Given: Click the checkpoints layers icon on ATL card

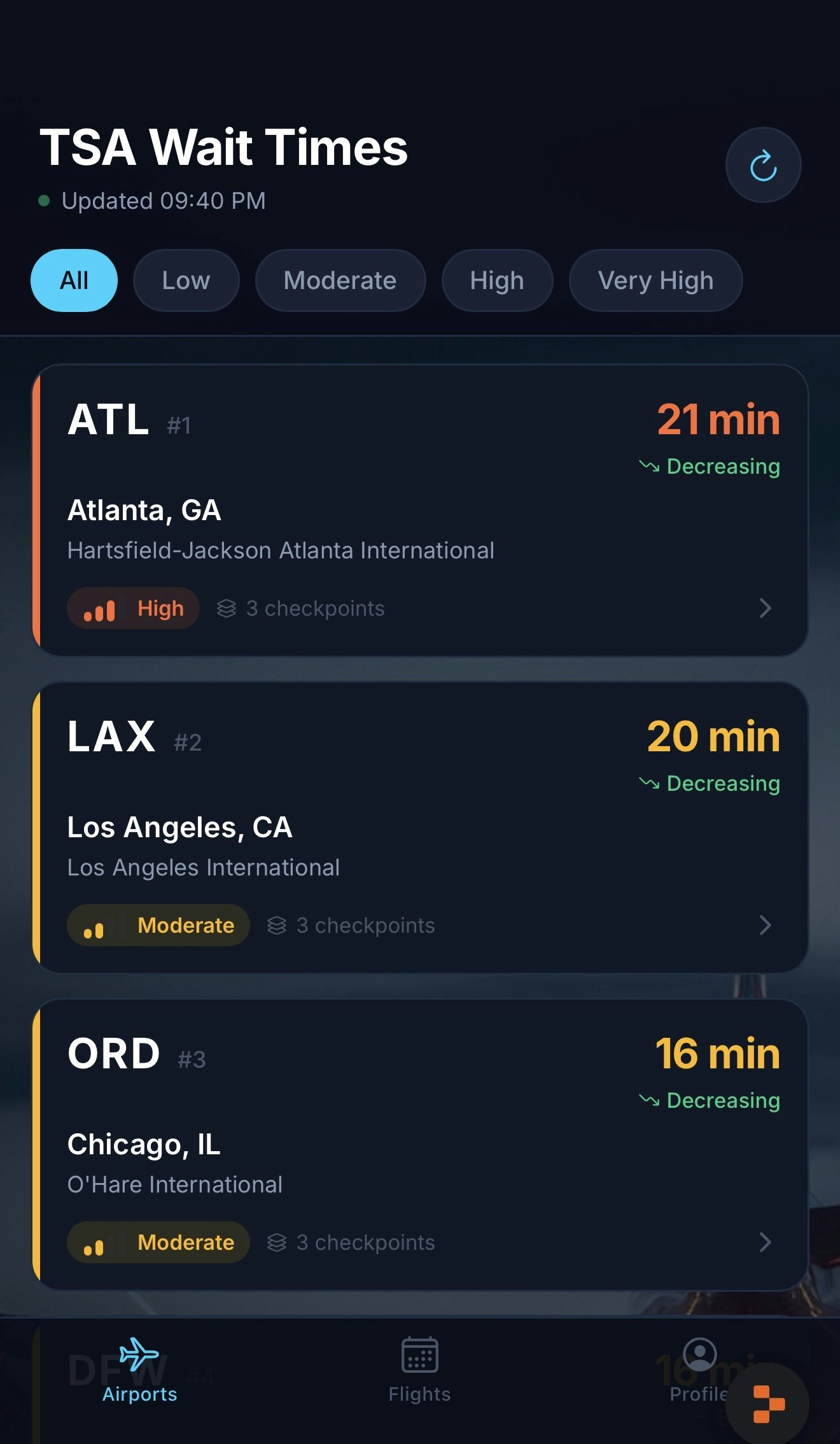Looking at the screenshot, I should (227, 609).
